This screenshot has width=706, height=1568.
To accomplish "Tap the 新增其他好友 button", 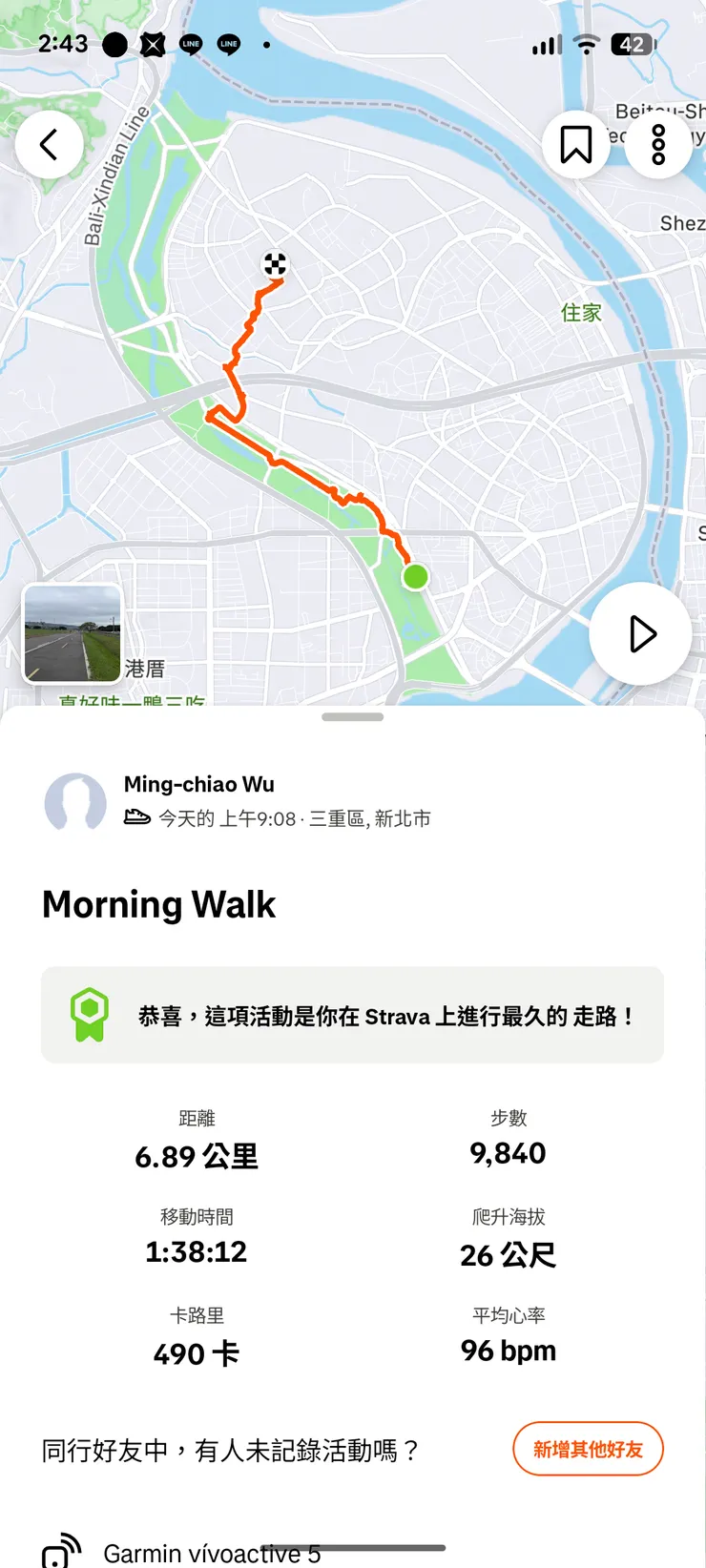I will [588, 1449].
